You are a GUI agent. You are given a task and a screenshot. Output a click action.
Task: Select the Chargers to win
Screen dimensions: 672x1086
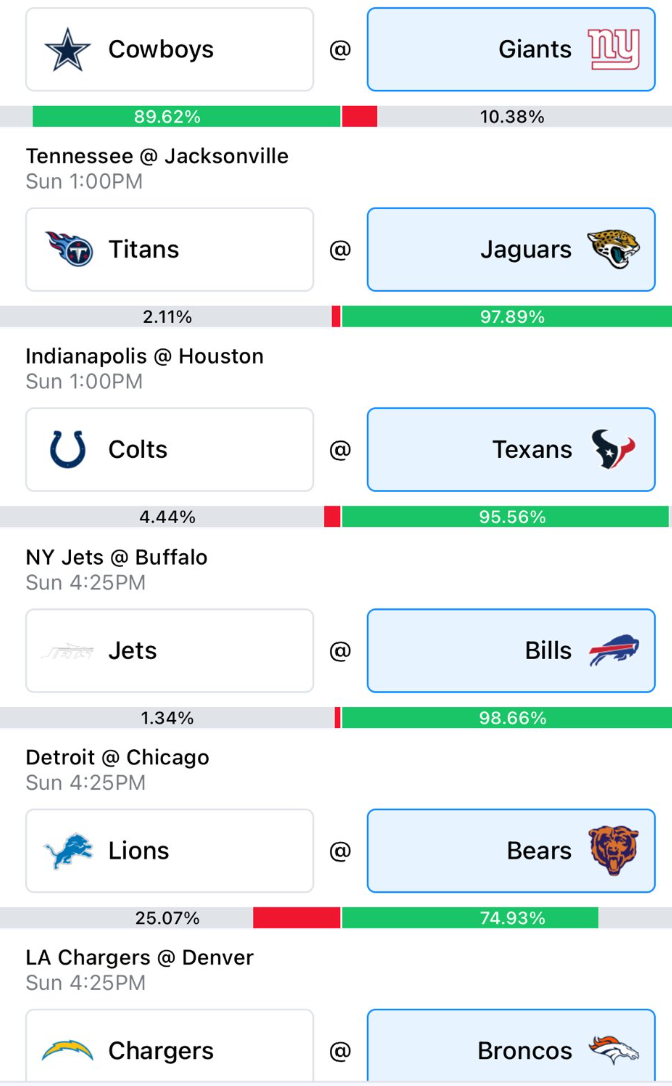(x=170, y=1047)
